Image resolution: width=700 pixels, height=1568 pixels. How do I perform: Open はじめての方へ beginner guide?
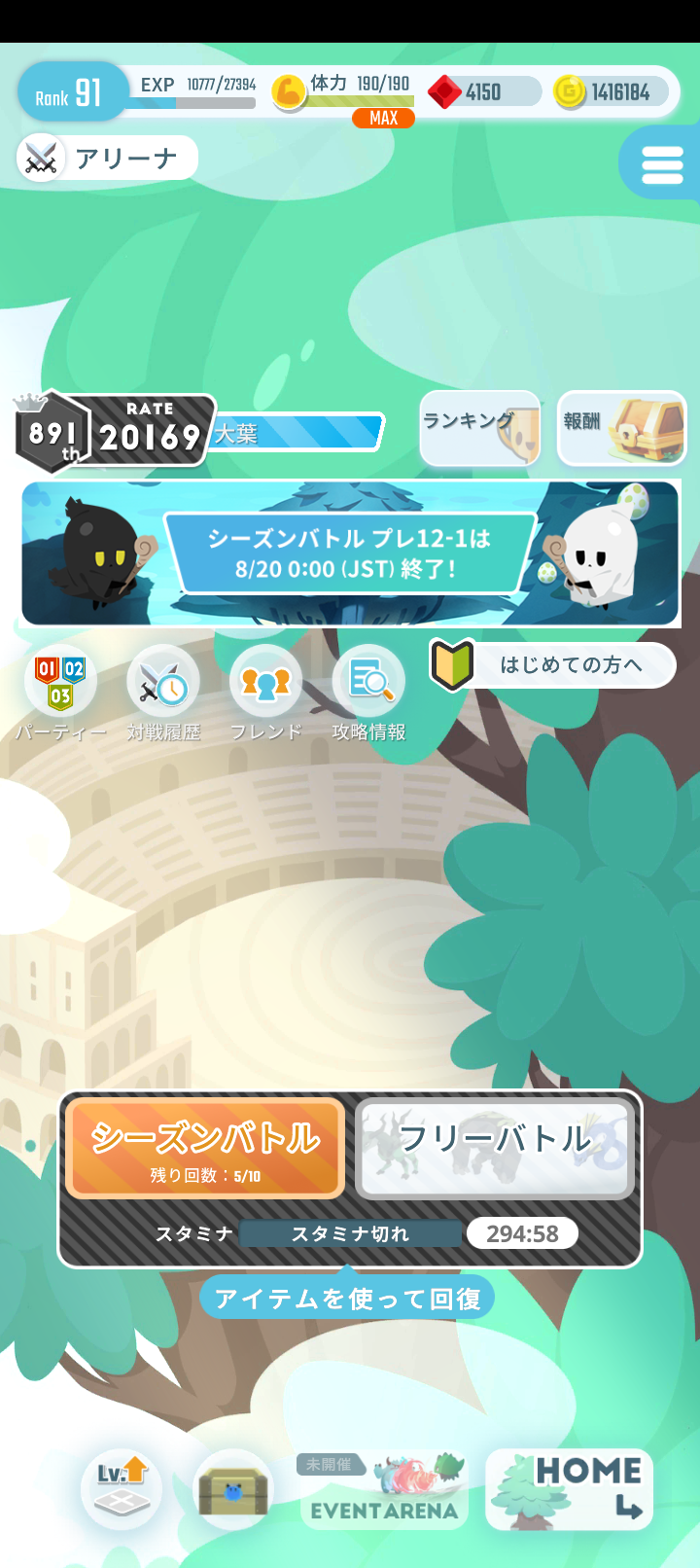click(x=552, y=665)
